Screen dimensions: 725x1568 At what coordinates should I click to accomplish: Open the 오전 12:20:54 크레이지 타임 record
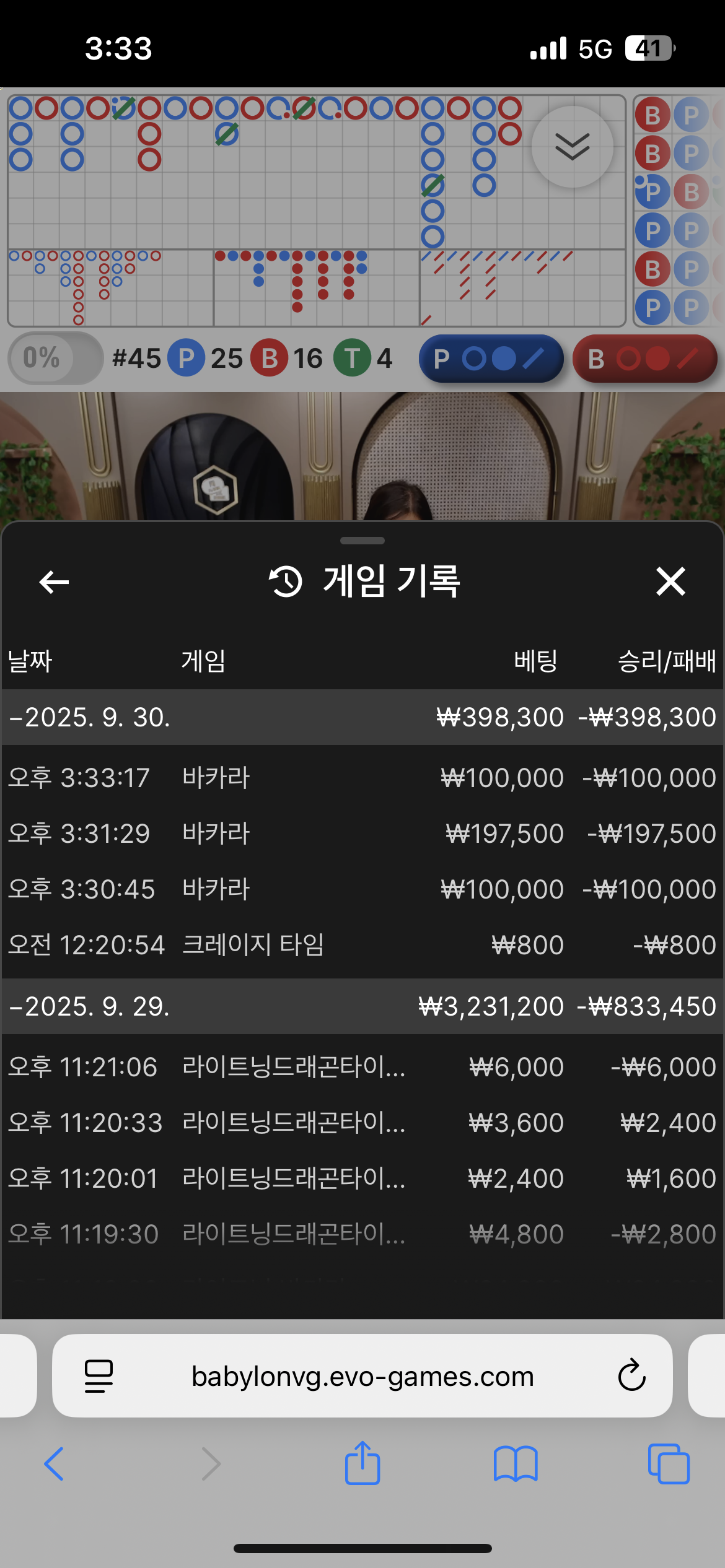click(362, 944)
